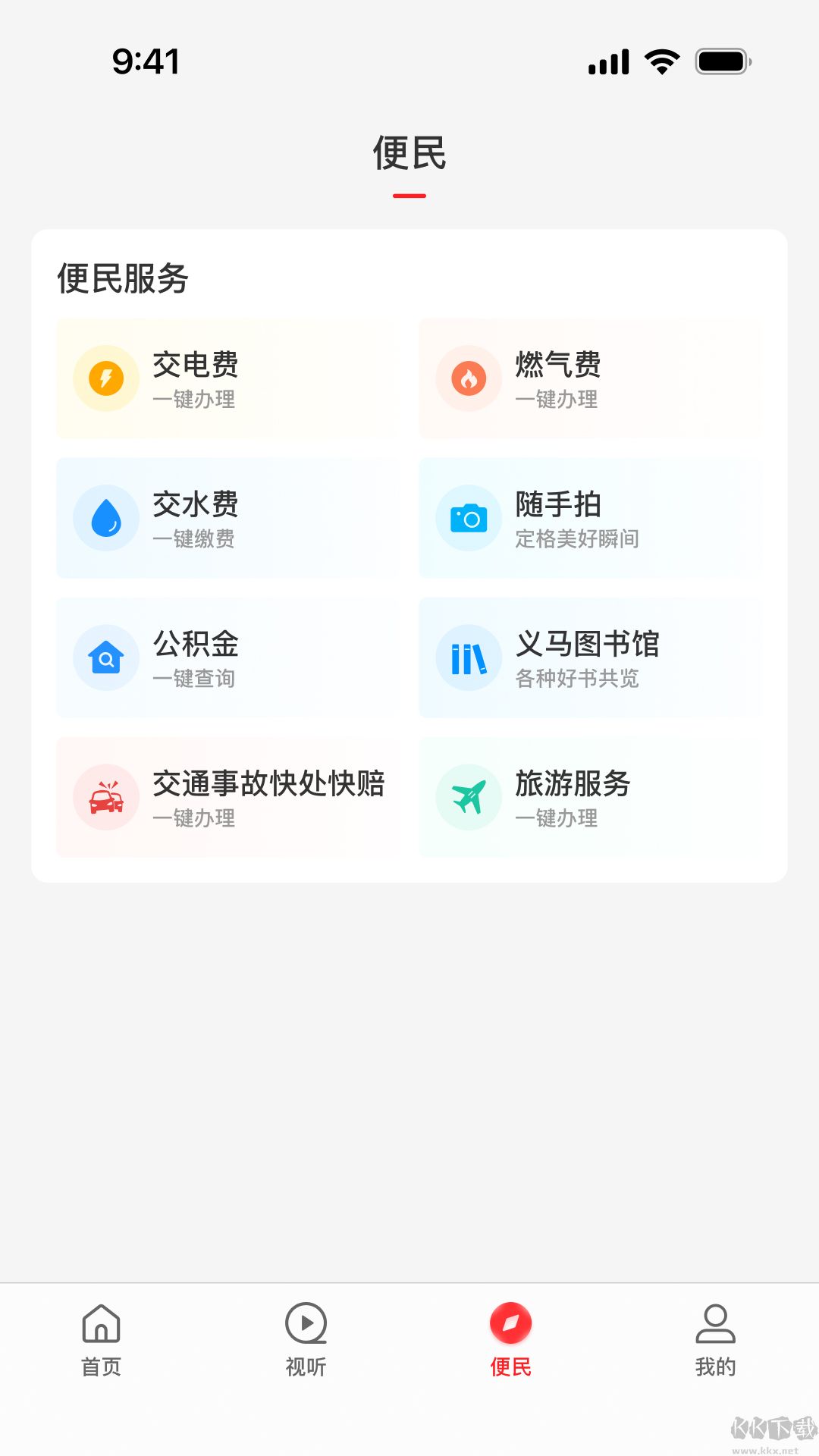Select the car crash icon for 交通事故快处快赔
819x1456 pixels.
point(105,797)
